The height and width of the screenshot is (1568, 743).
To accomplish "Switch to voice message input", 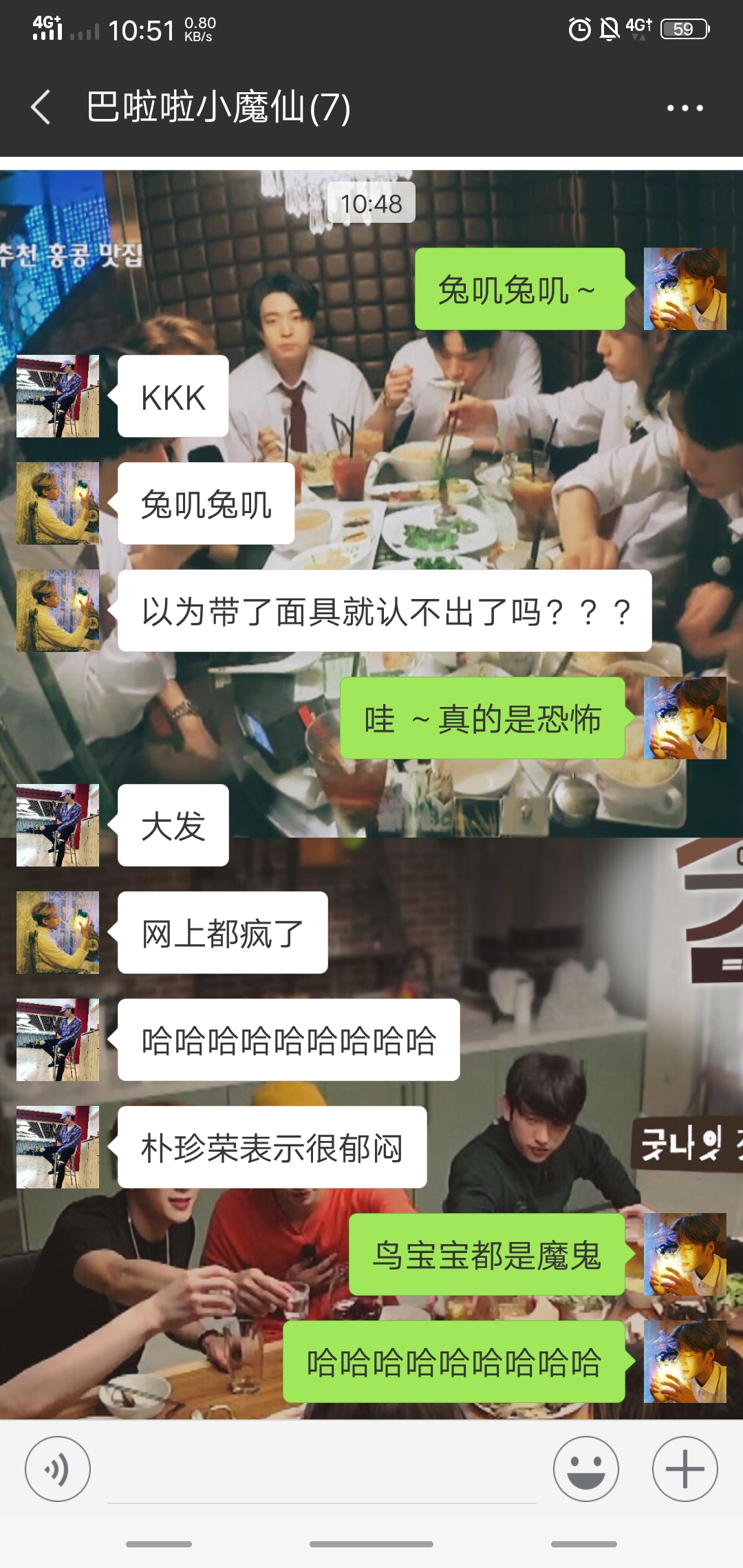I will click(58, 1468).
